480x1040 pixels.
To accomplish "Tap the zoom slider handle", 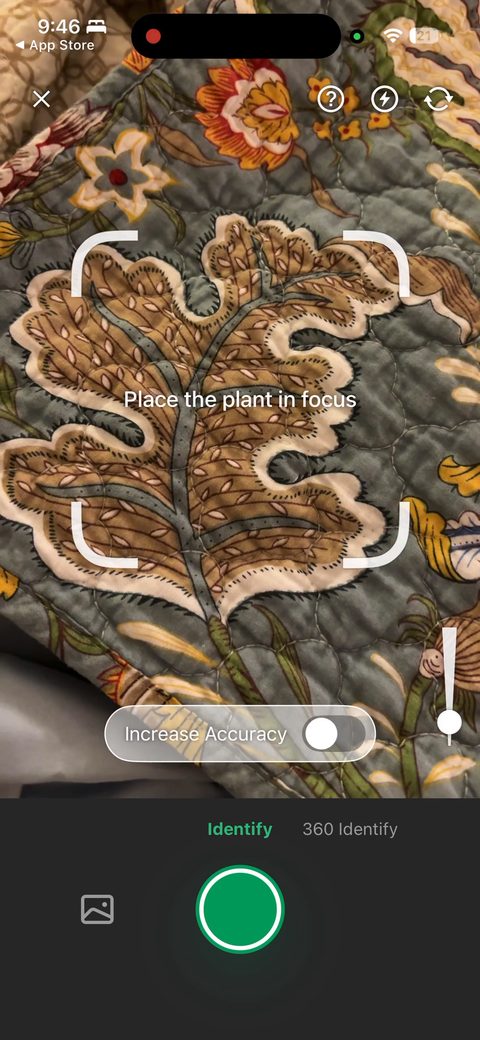I will click(x=450, y=722).
